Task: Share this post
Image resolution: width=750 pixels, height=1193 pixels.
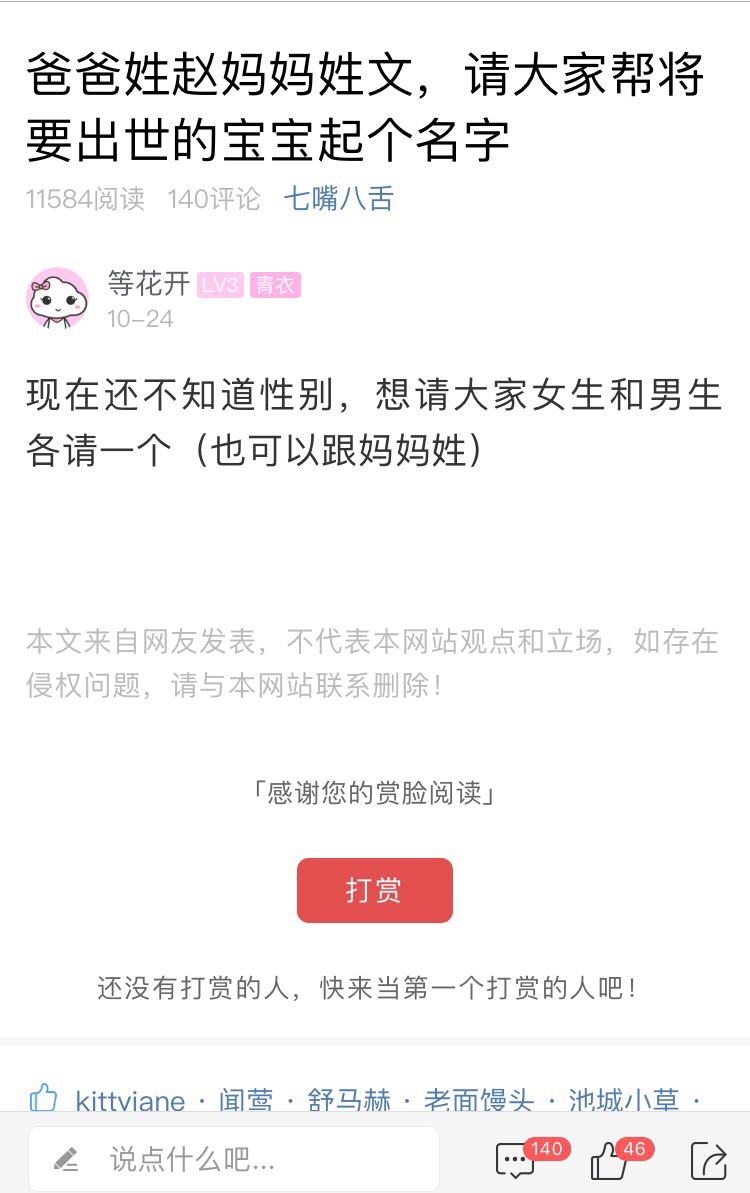Action: [x=708, y=1160]
